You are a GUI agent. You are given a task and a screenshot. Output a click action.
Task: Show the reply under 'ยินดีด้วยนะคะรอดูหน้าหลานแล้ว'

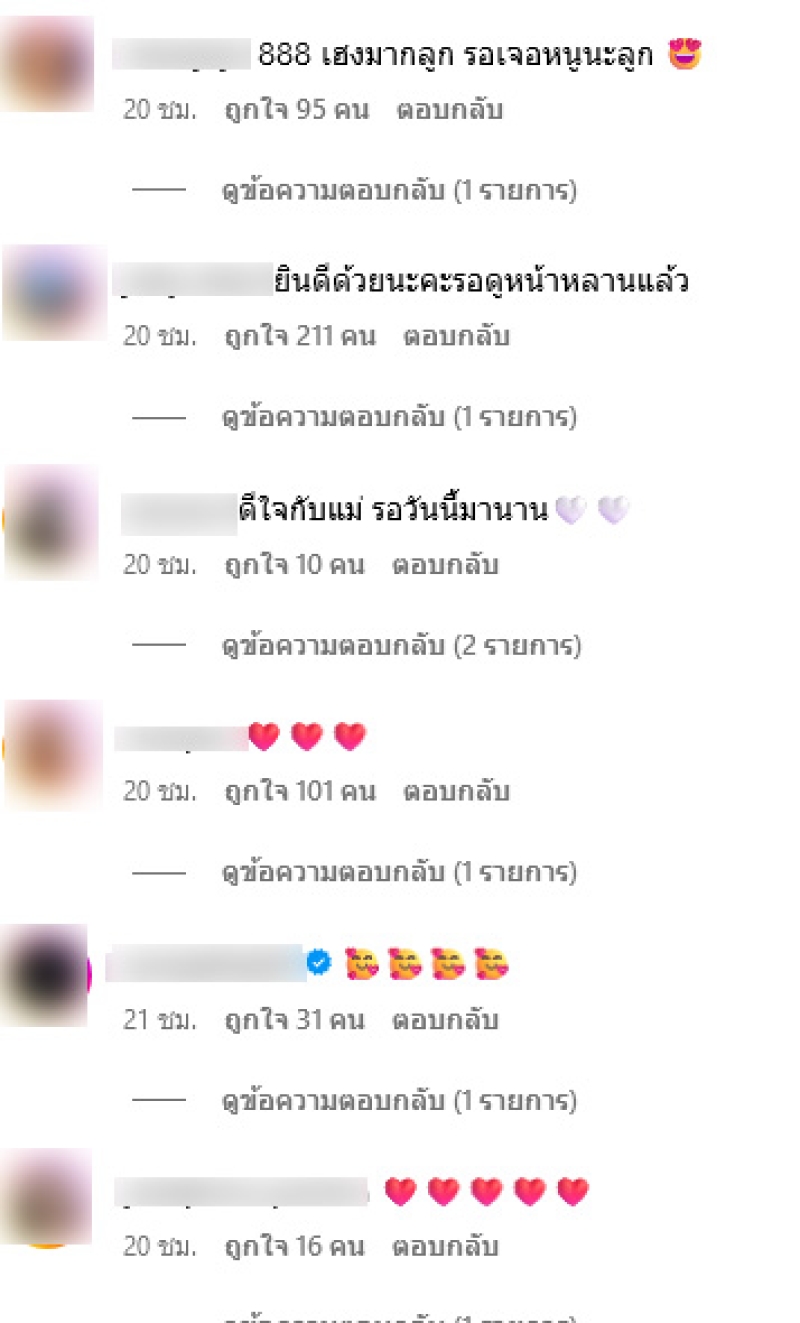coord(399,418)
